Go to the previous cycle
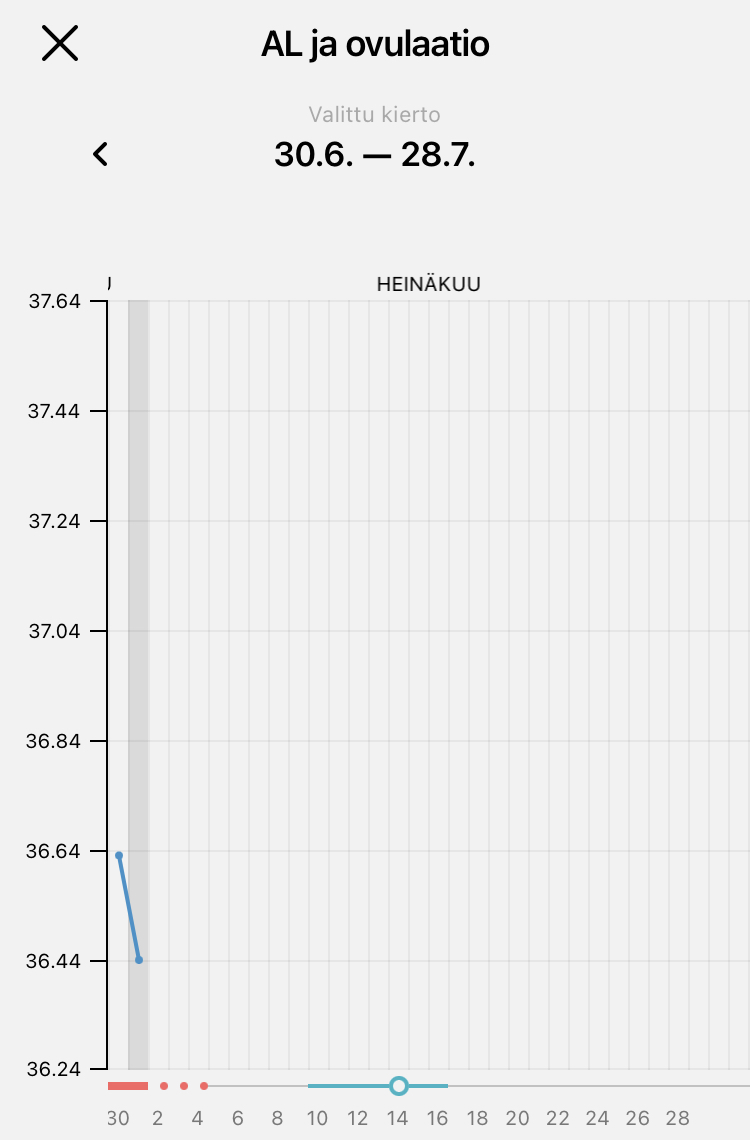This screenshot has width=750, height=1140. point(99,154)
